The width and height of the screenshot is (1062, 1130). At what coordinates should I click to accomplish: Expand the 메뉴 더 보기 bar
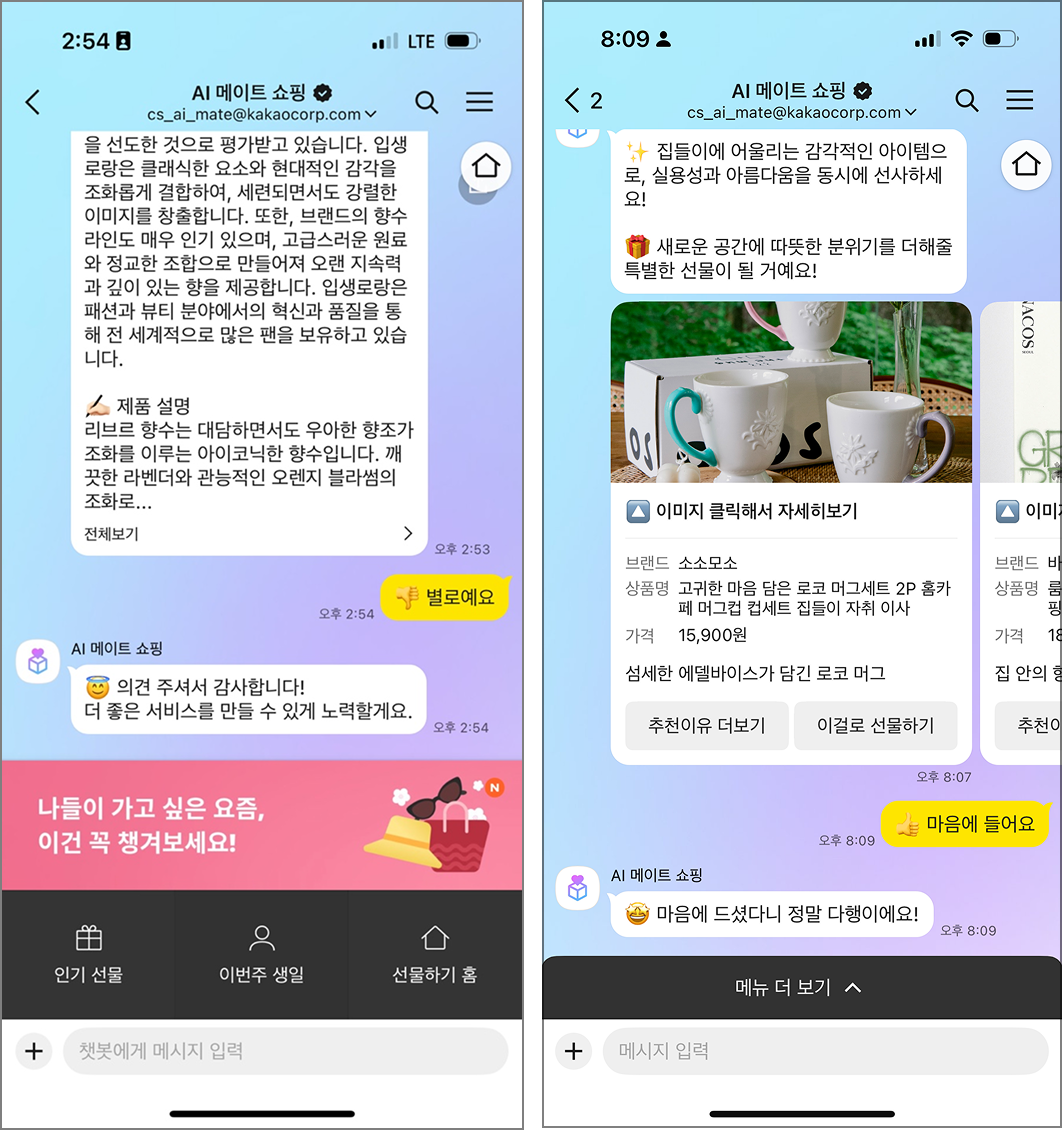(x=801, y=987)
